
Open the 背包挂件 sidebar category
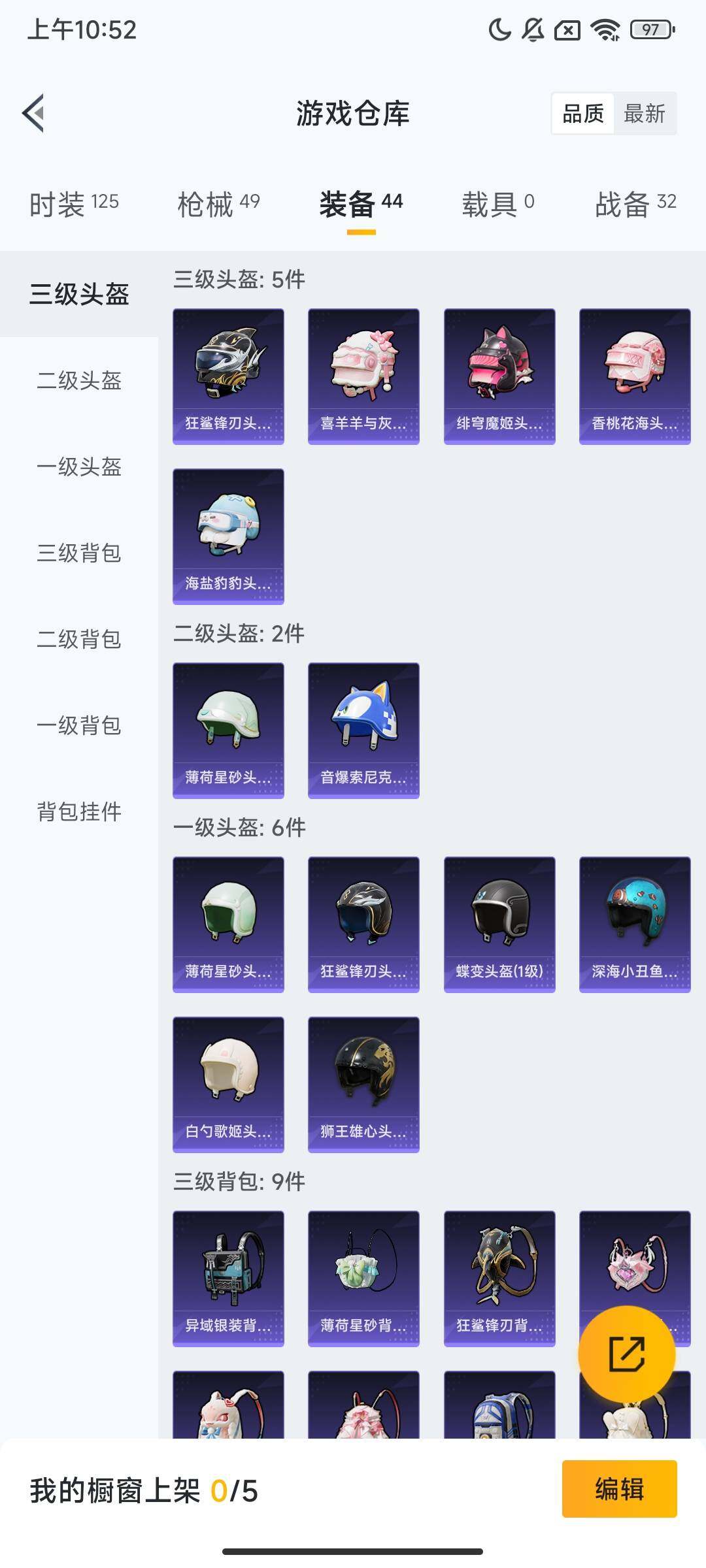point(78,812)
